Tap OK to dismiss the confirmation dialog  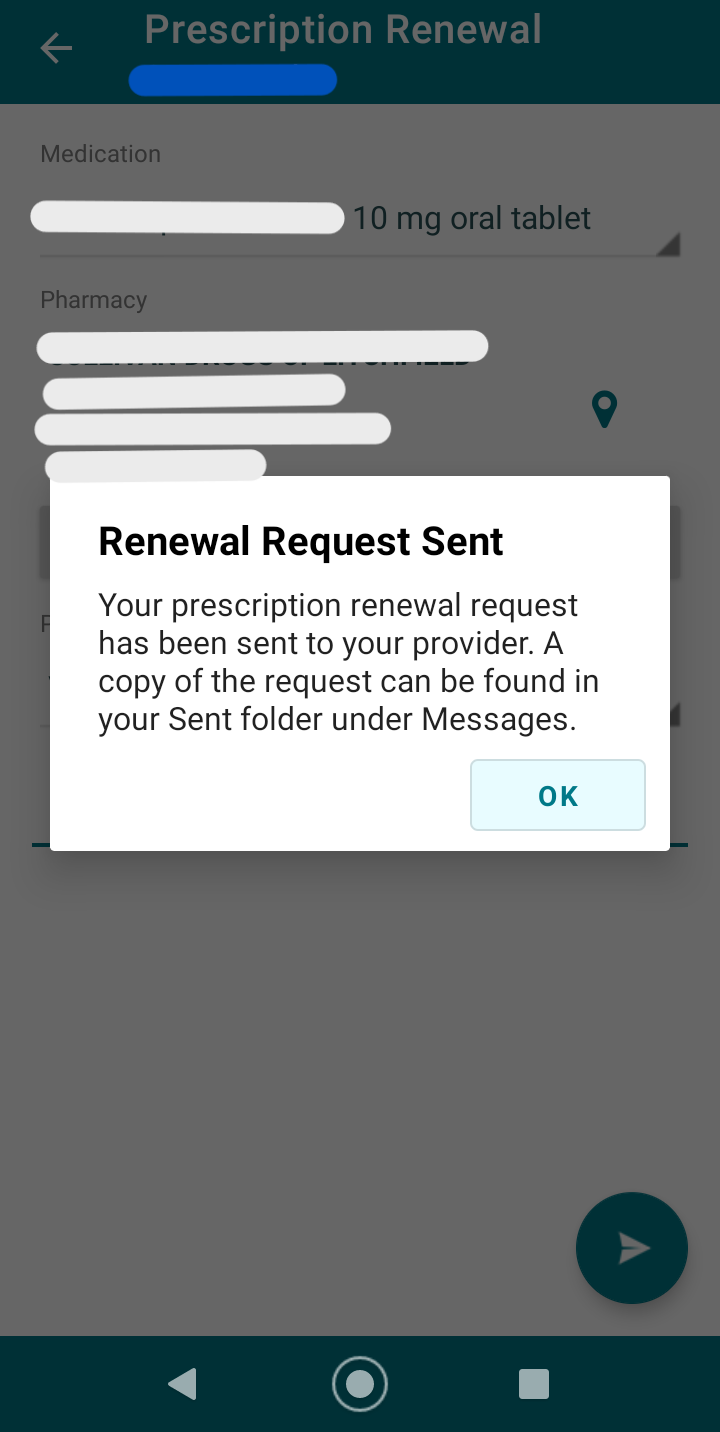pos(557,795)
